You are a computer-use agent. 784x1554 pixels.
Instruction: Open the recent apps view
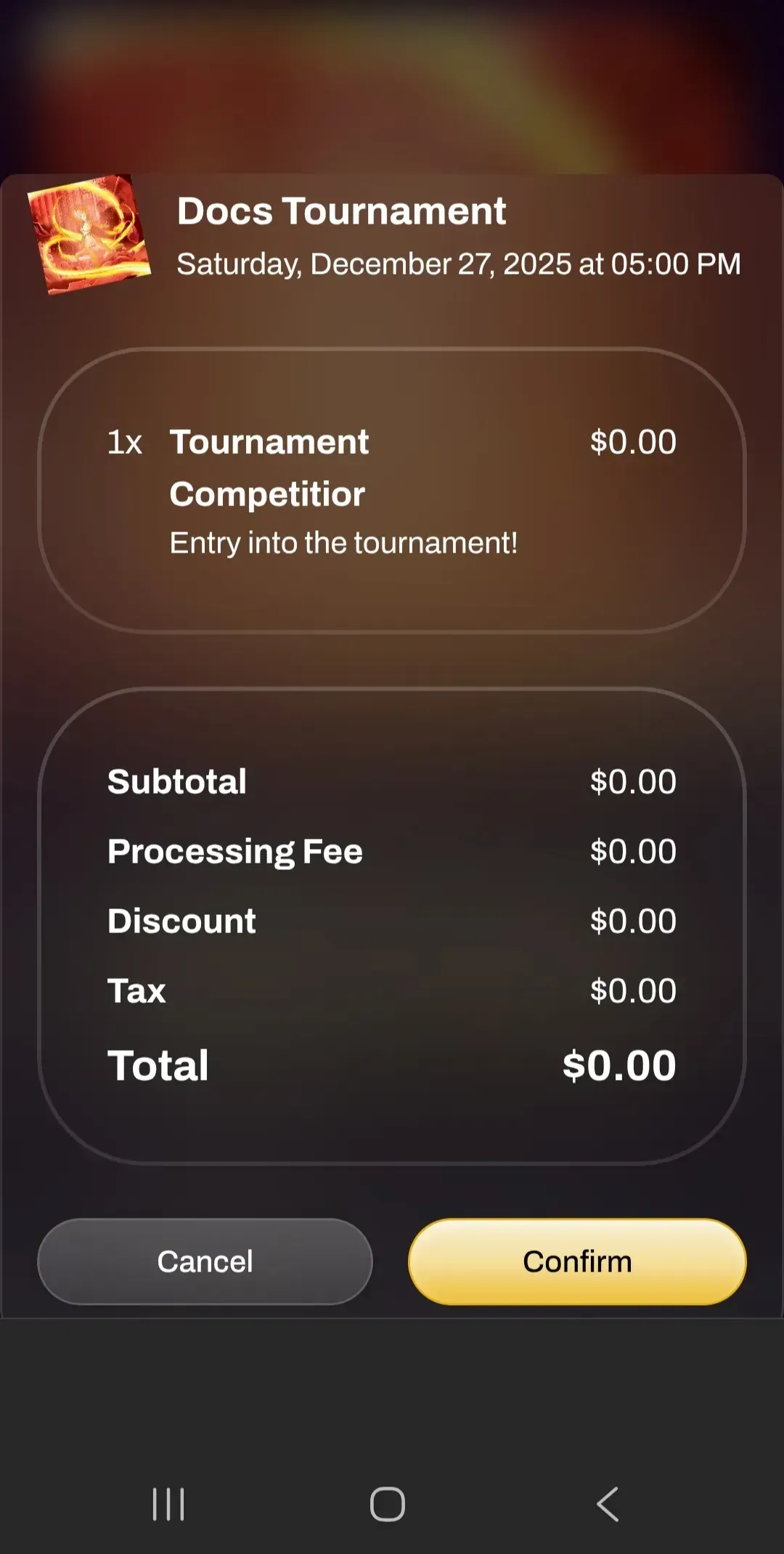point(168,1504)
